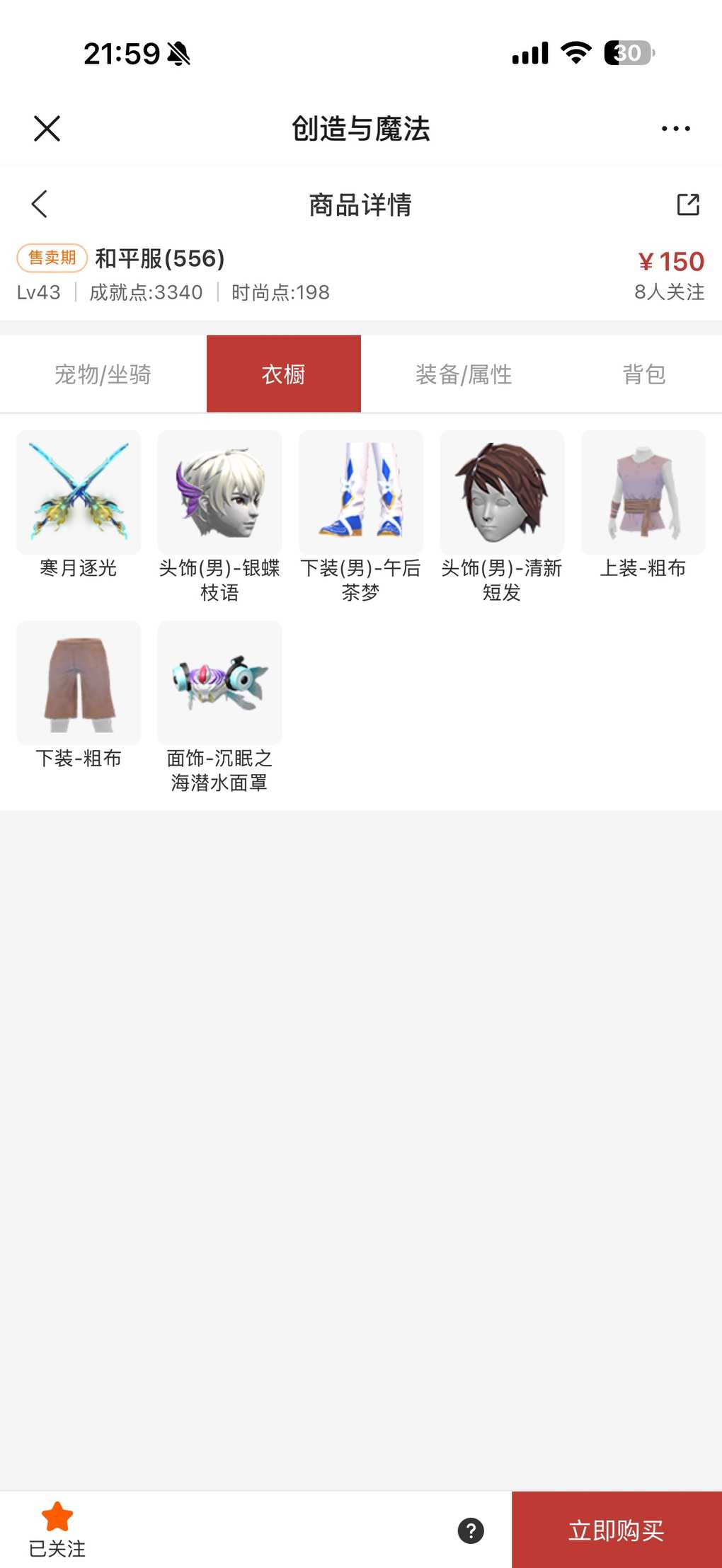This screenshot has width=722, height=1568.
Task: Tap 立即购买 to buy now
Action: pos(617,1530)
